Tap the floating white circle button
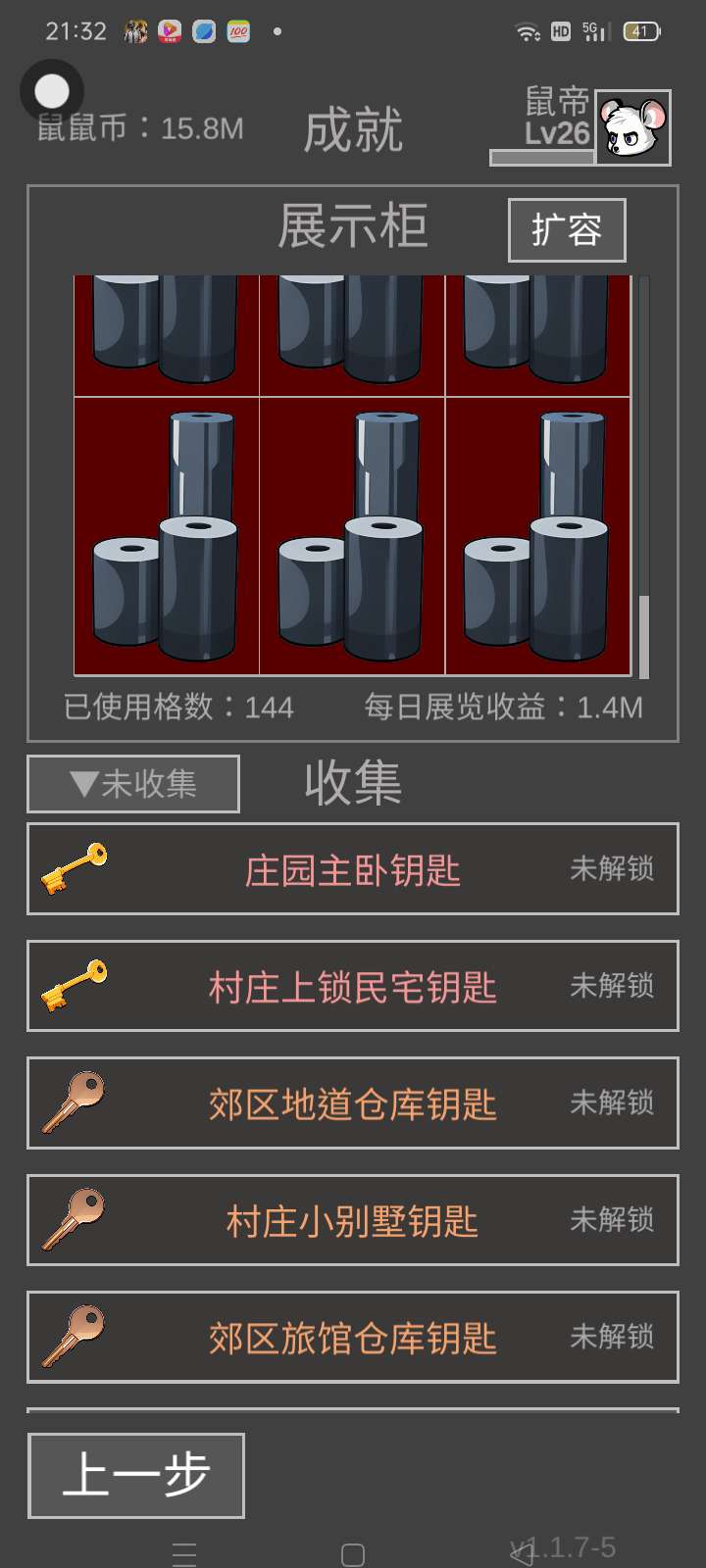 coord(52,92)
